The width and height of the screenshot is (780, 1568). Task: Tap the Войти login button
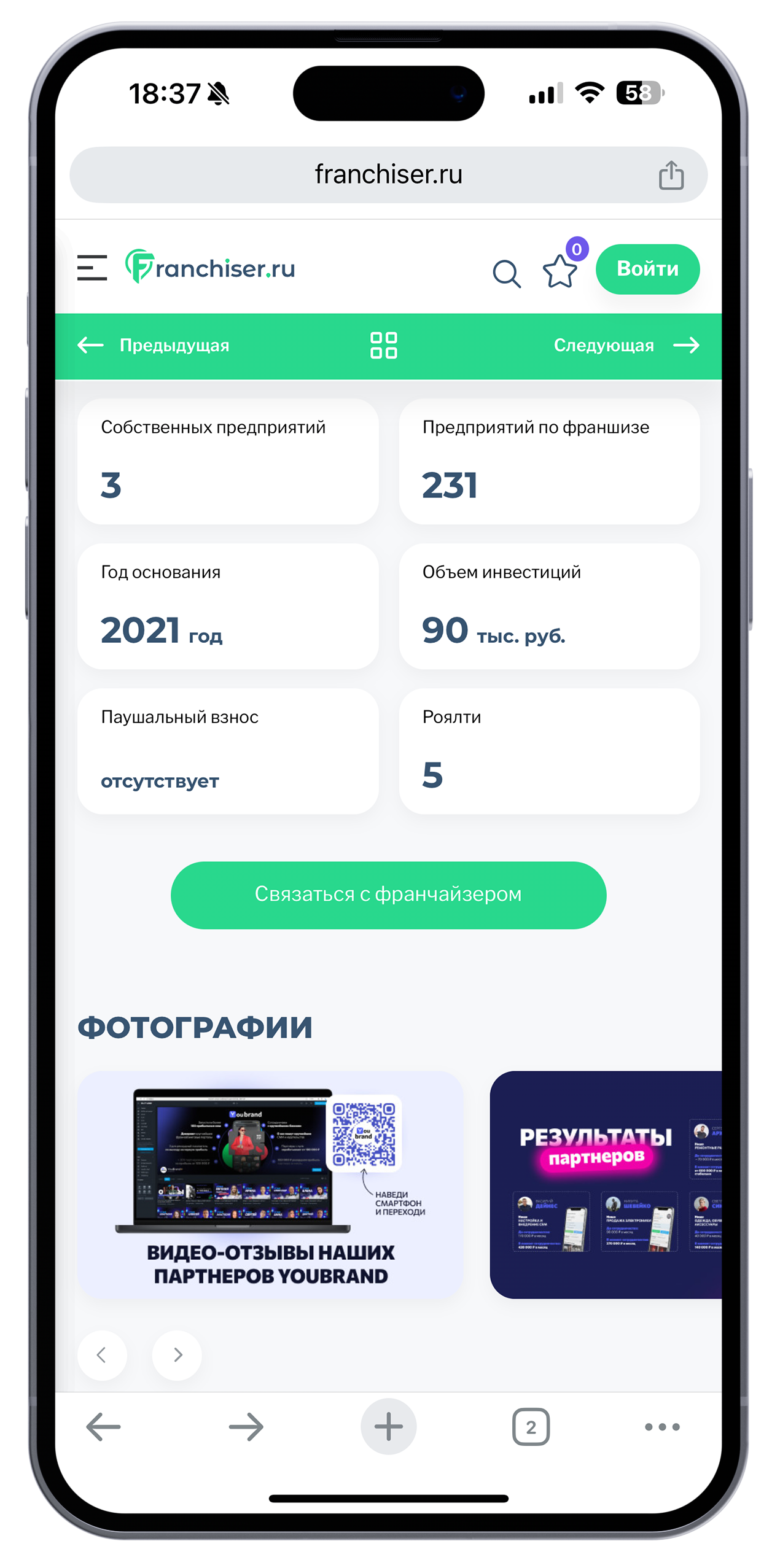point(647,269)
